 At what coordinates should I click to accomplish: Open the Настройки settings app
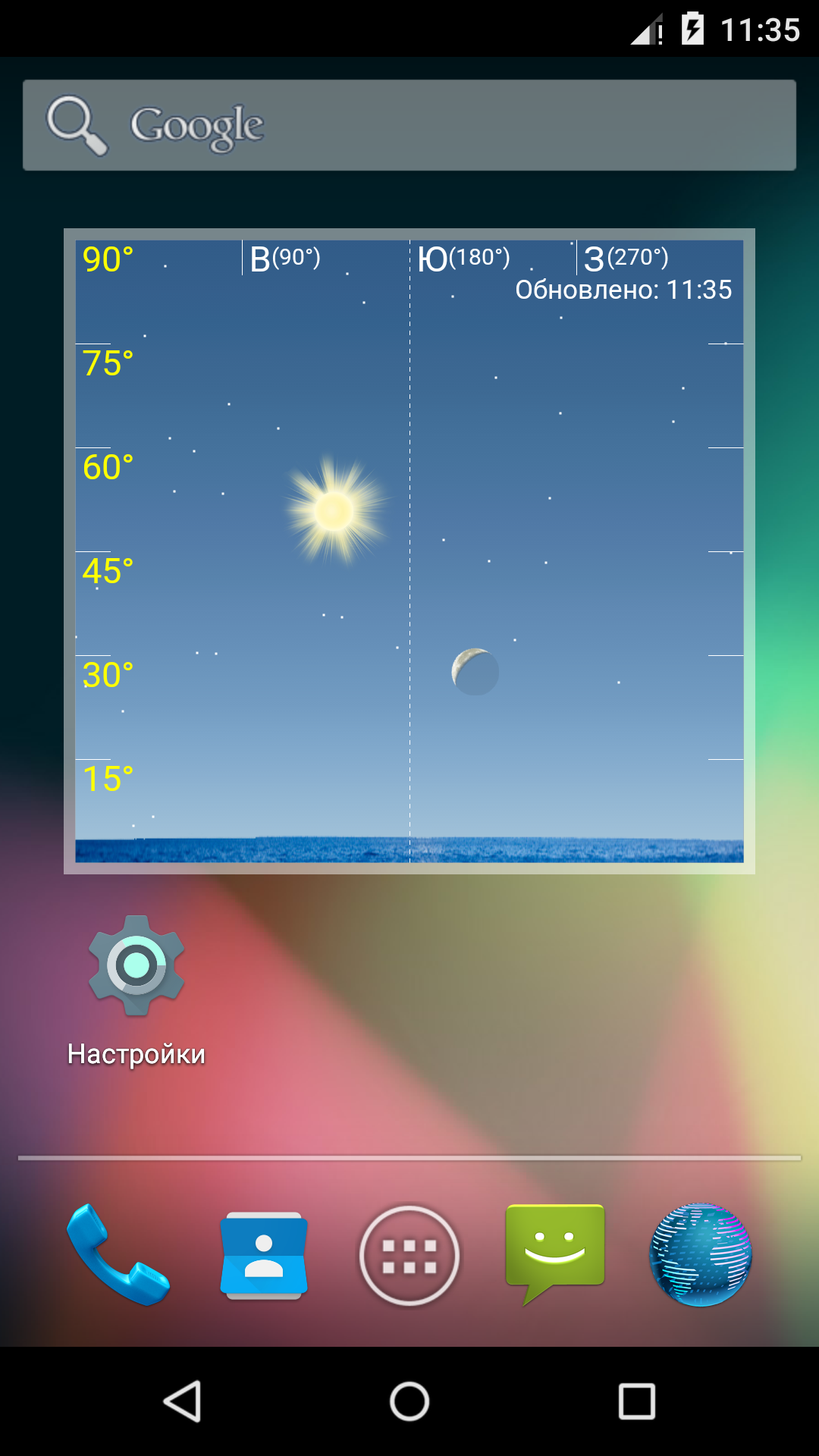(136, 966)
